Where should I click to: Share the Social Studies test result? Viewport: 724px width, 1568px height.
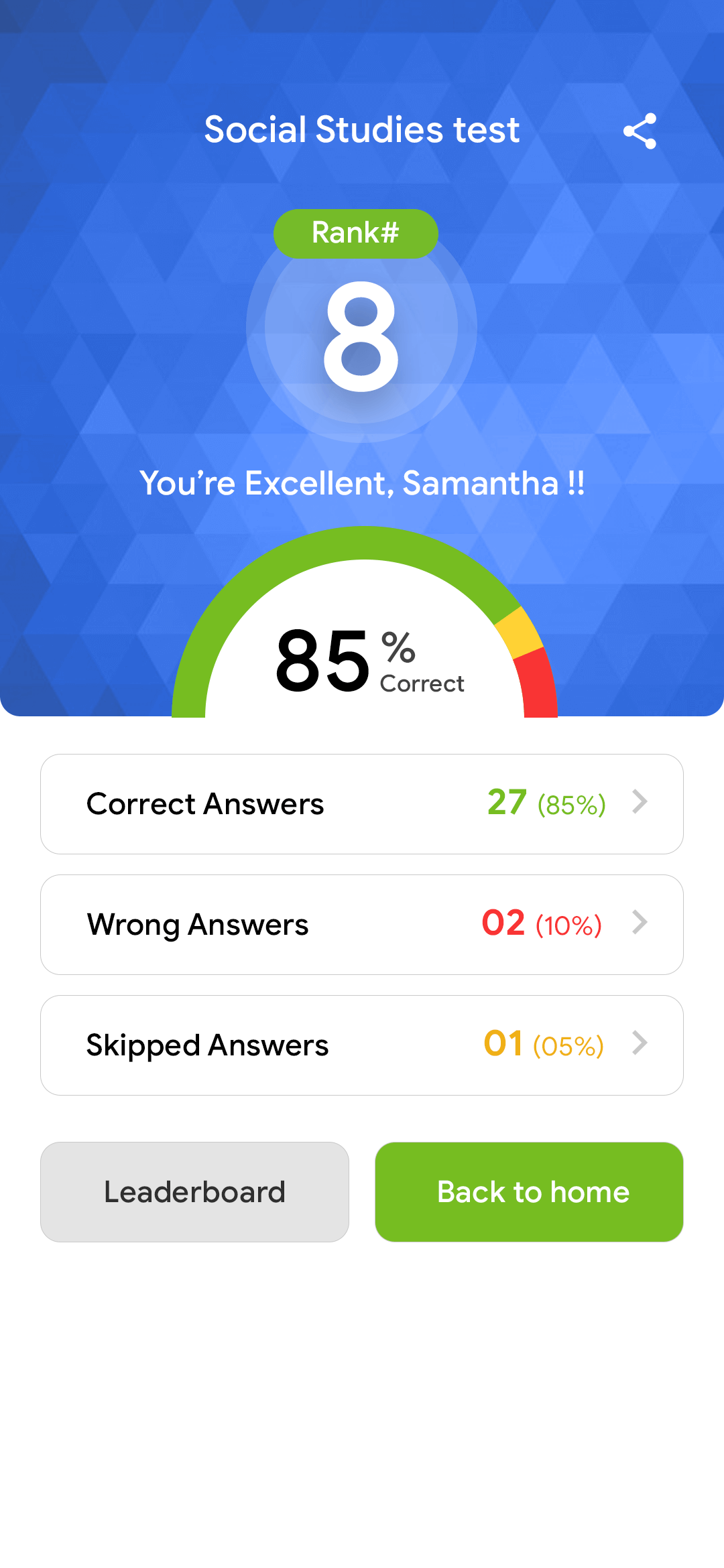pos(640,131)
